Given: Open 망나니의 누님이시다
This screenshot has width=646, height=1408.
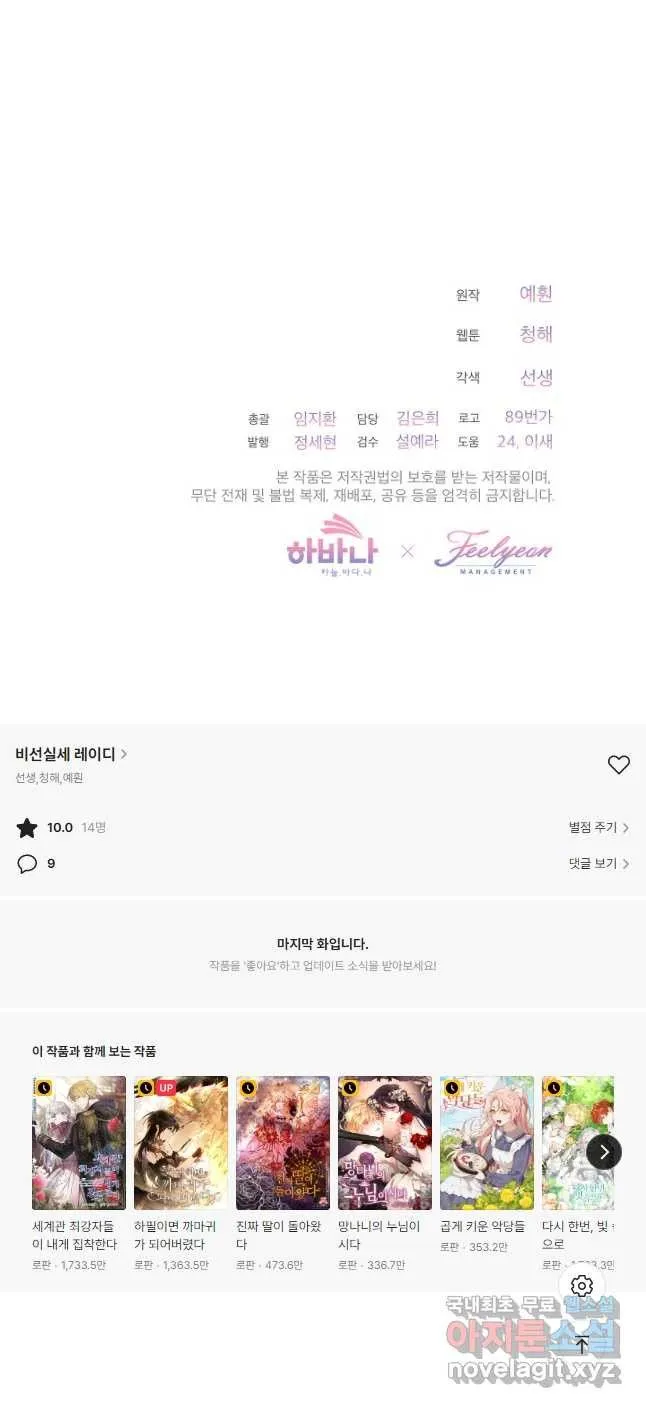Looking at the screenshot, I should coord(385,1143).
